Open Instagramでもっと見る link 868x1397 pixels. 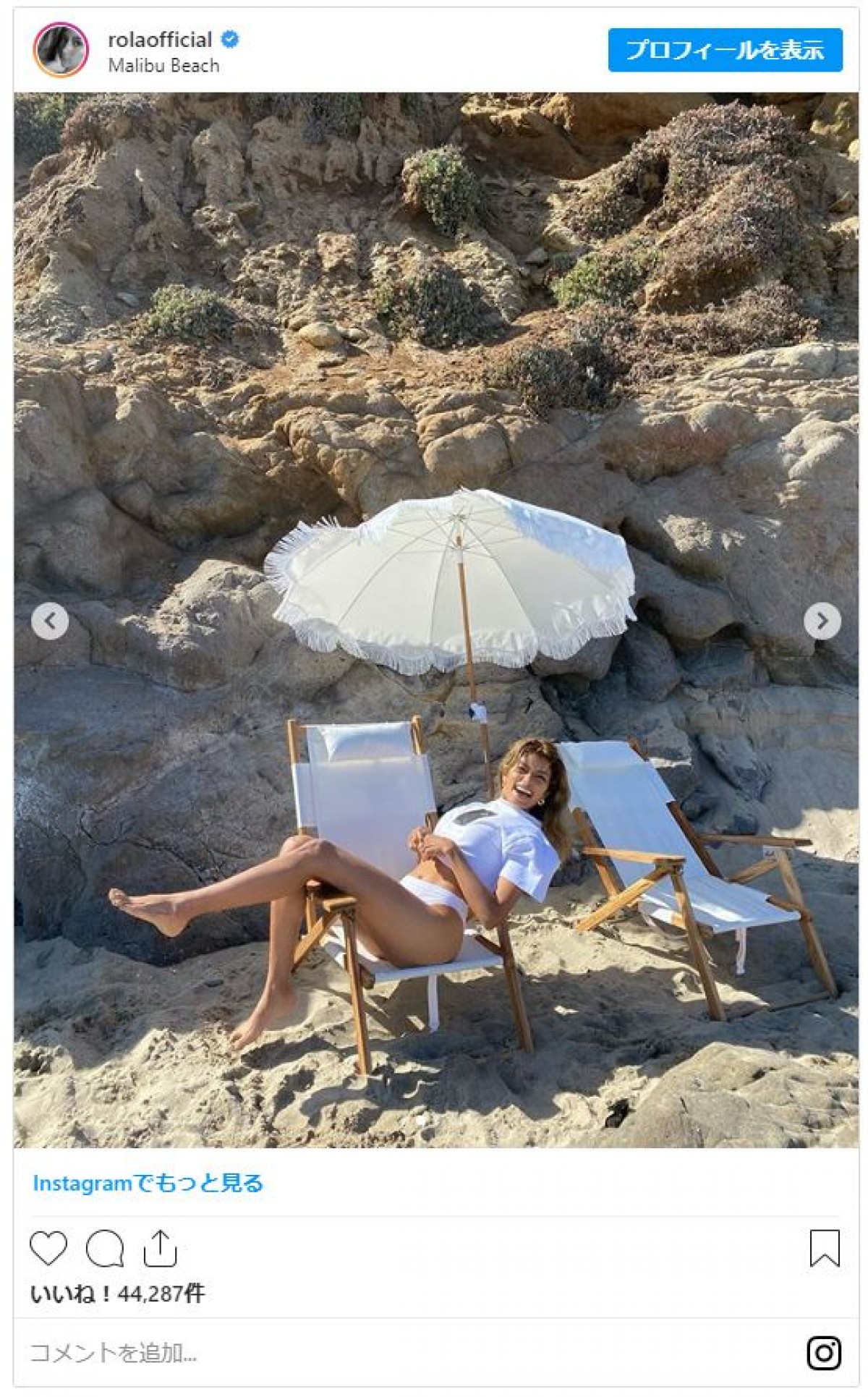pos(148,1184)
